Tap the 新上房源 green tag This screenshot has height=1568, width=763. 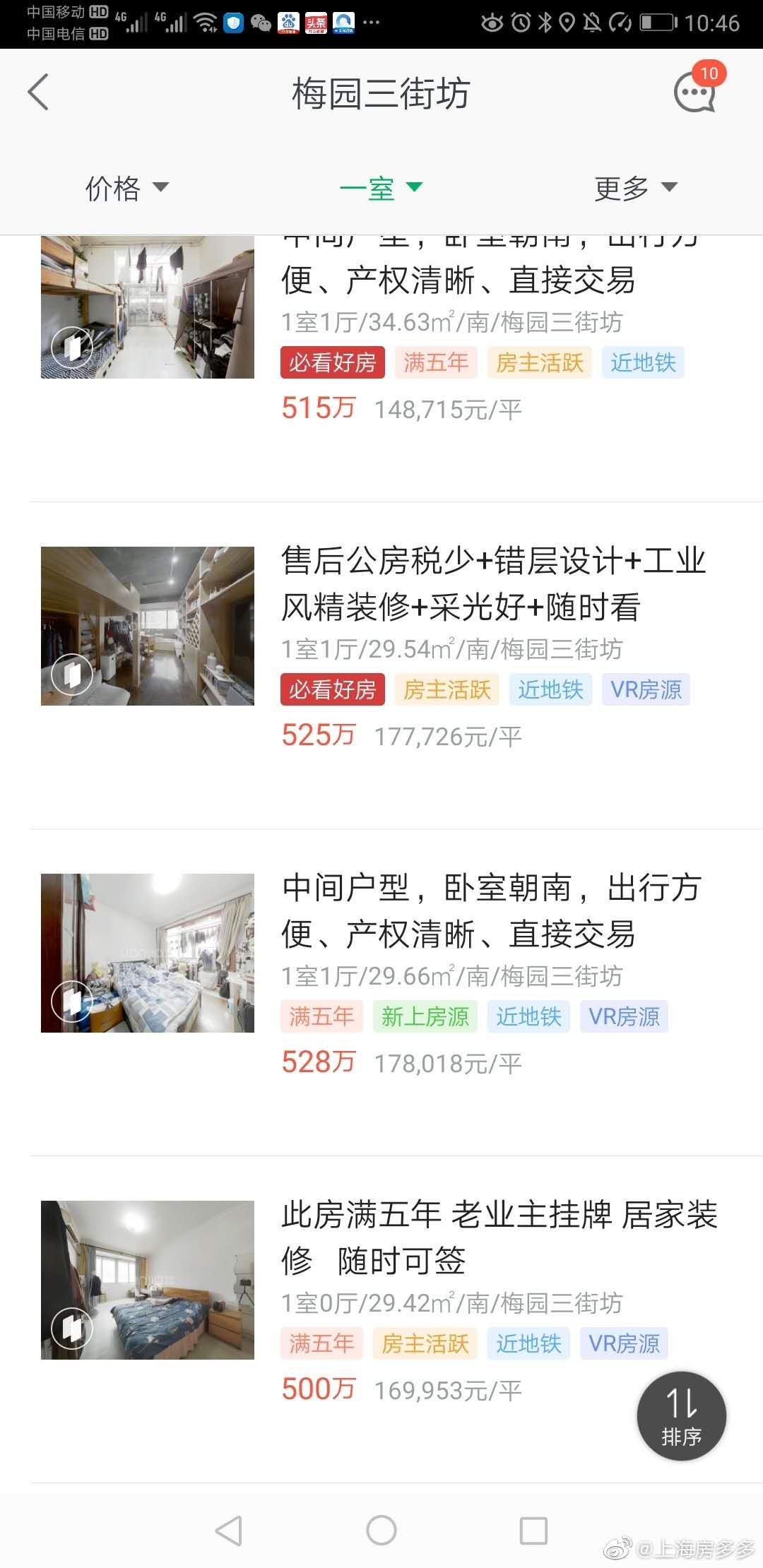click(x=425, y=1016)
